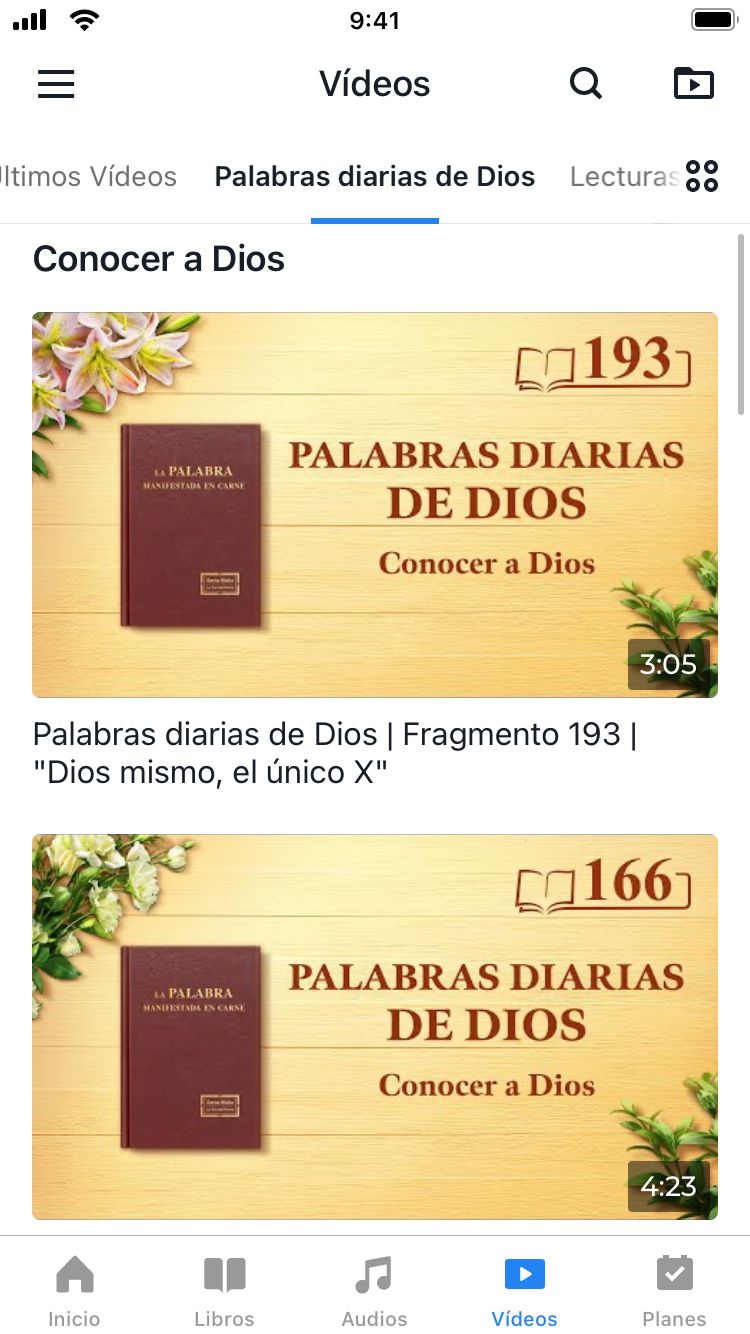
Task: Switch to the Últimos Vídeos tab
Action: coord(88,177)
